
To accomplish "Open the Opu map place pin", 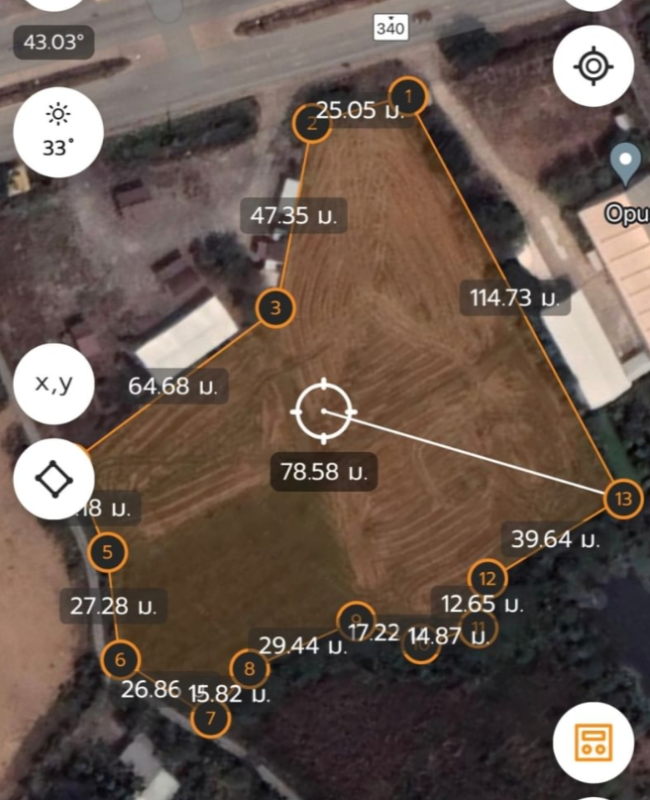I will (627, 164).
